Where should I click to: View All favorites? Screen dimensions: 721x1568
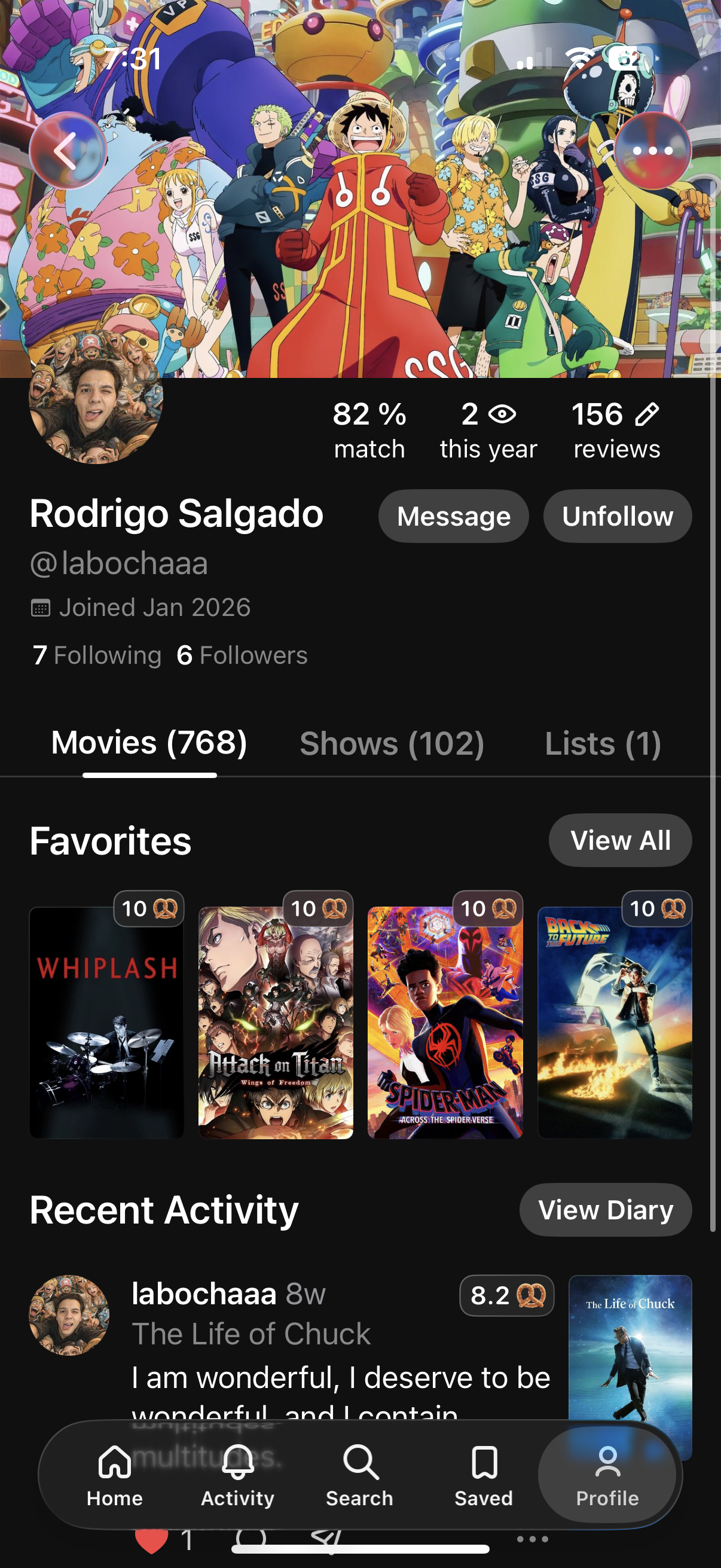coord(620,840)
